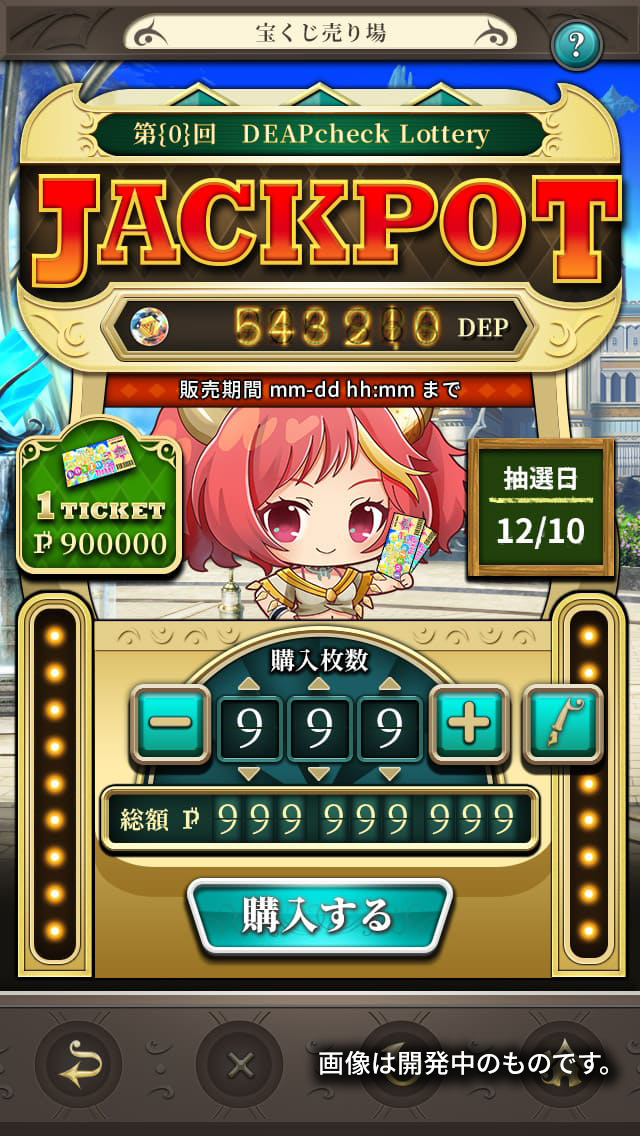
Task: Open the help question mark button
Action: point(577,43)
